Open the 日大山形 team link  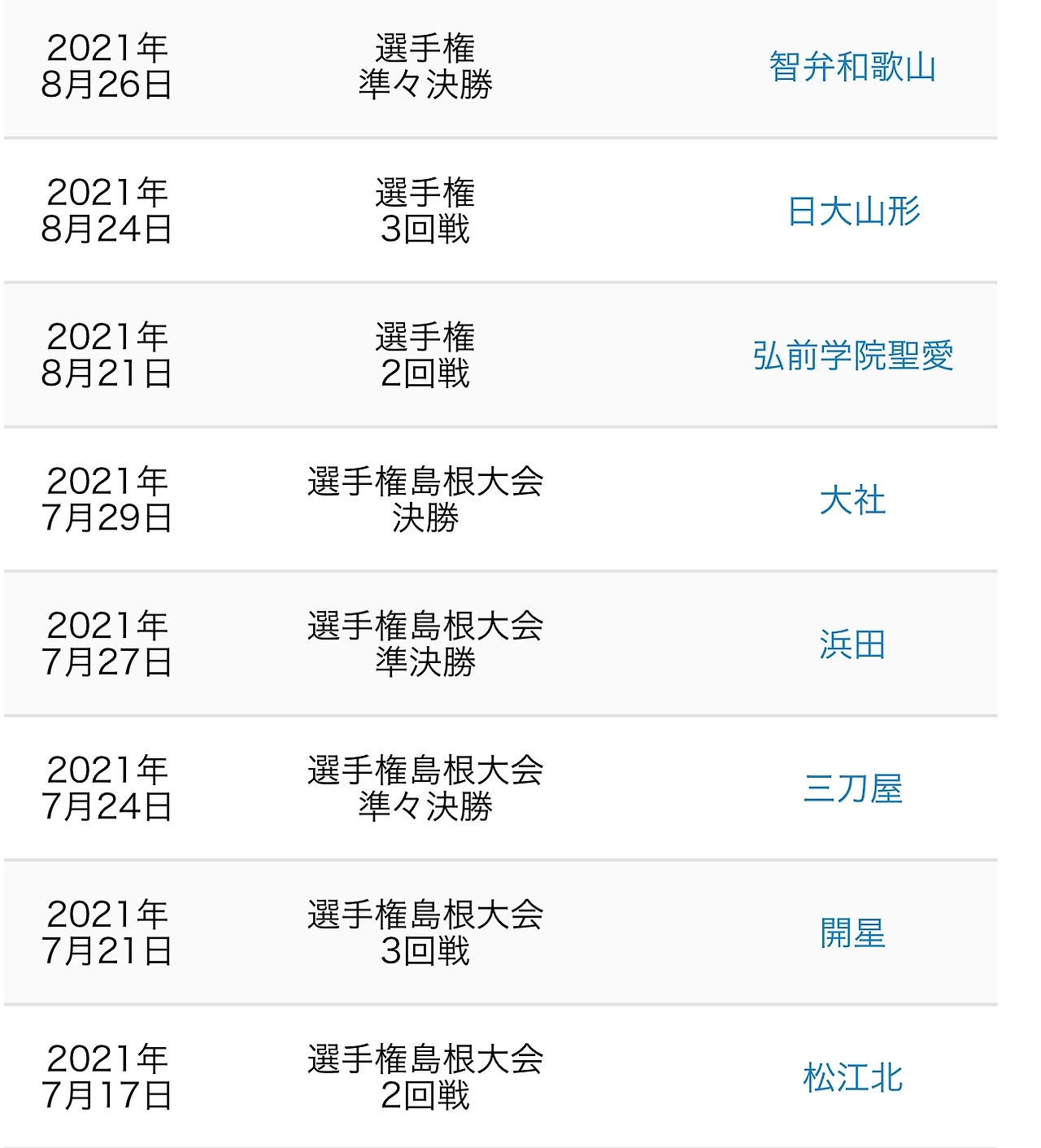tap(853, 212)
